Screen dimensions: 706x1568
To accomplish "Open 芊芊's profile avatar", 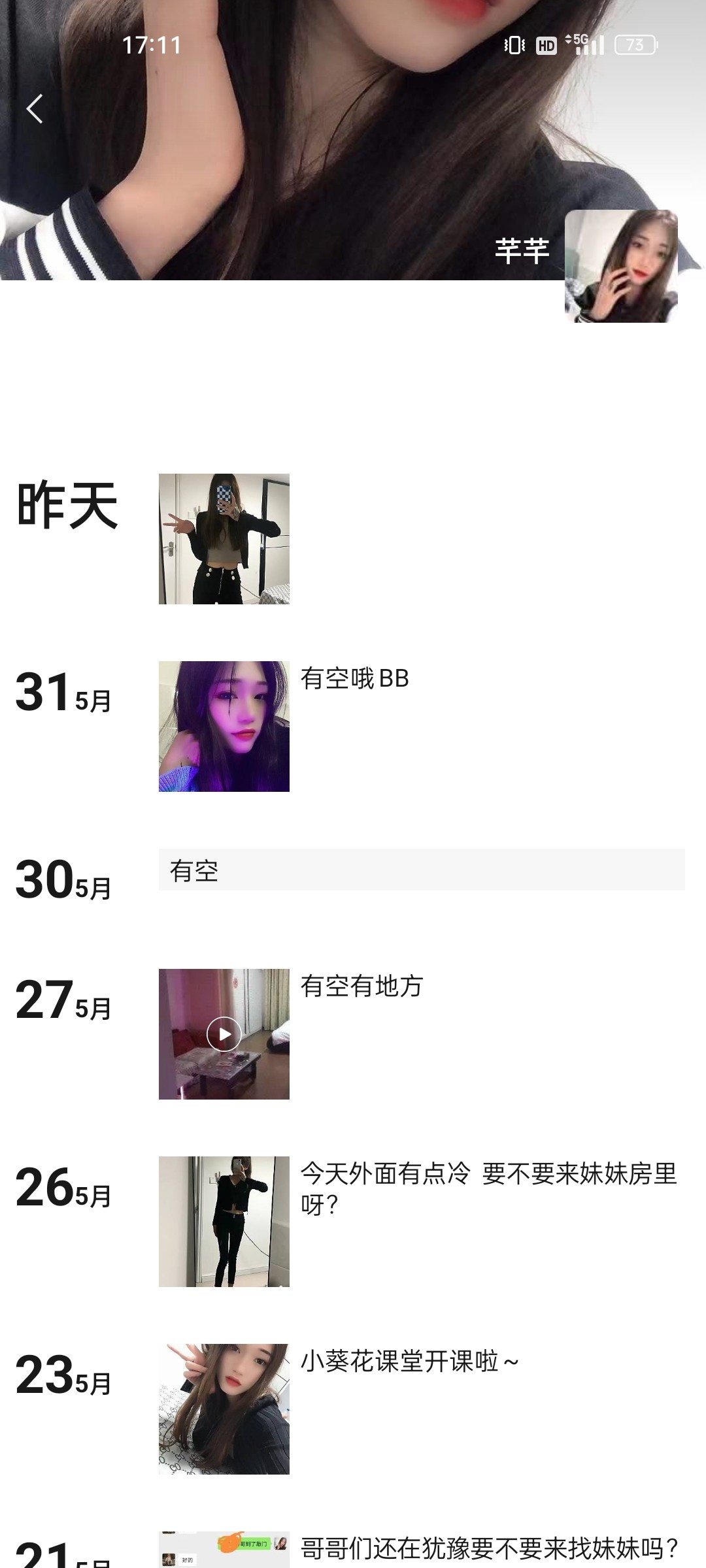I will pos(620,266).
